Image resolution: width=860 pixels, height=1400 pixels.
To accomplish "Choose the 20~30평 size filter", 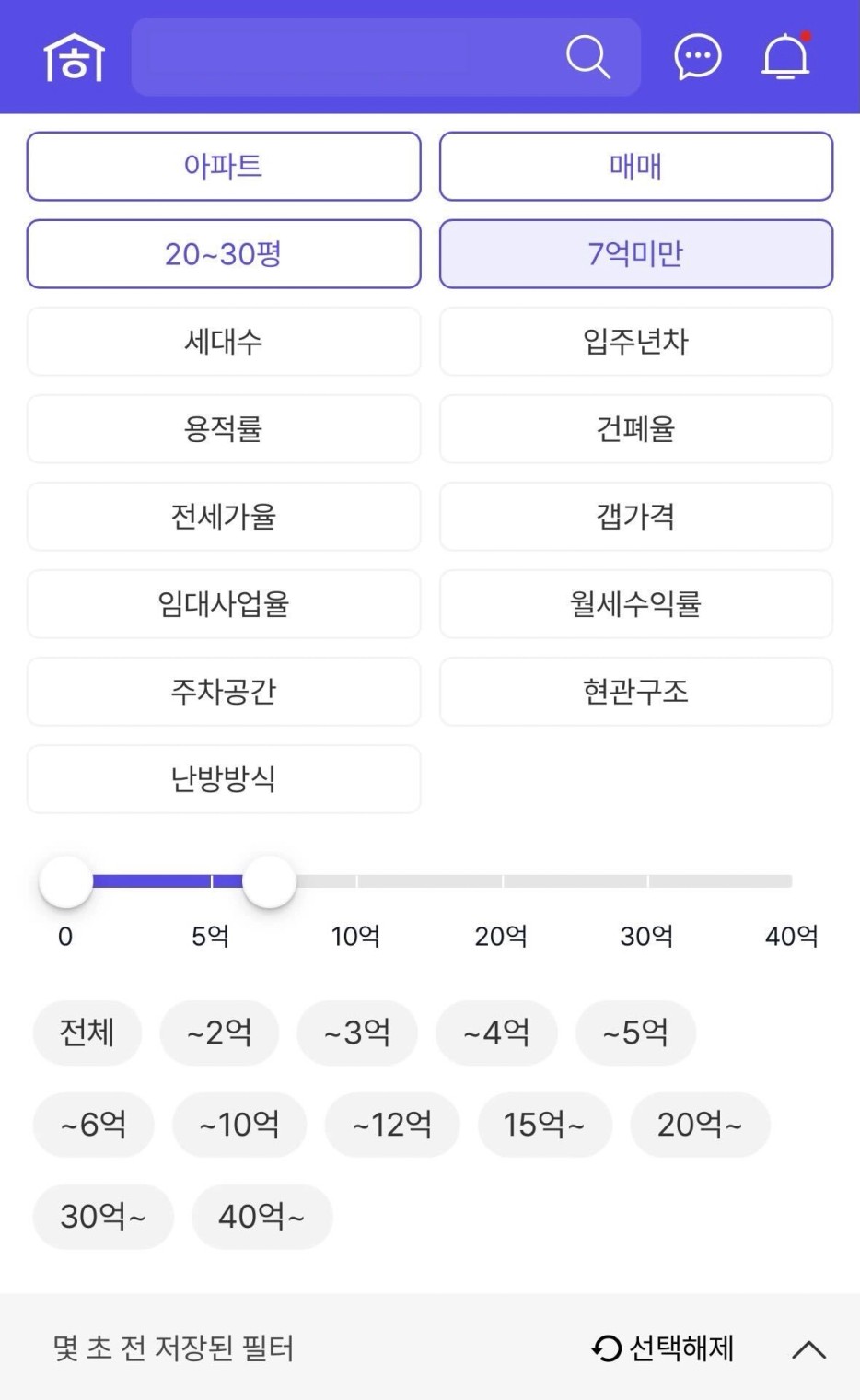I will (x=224, y=254).
